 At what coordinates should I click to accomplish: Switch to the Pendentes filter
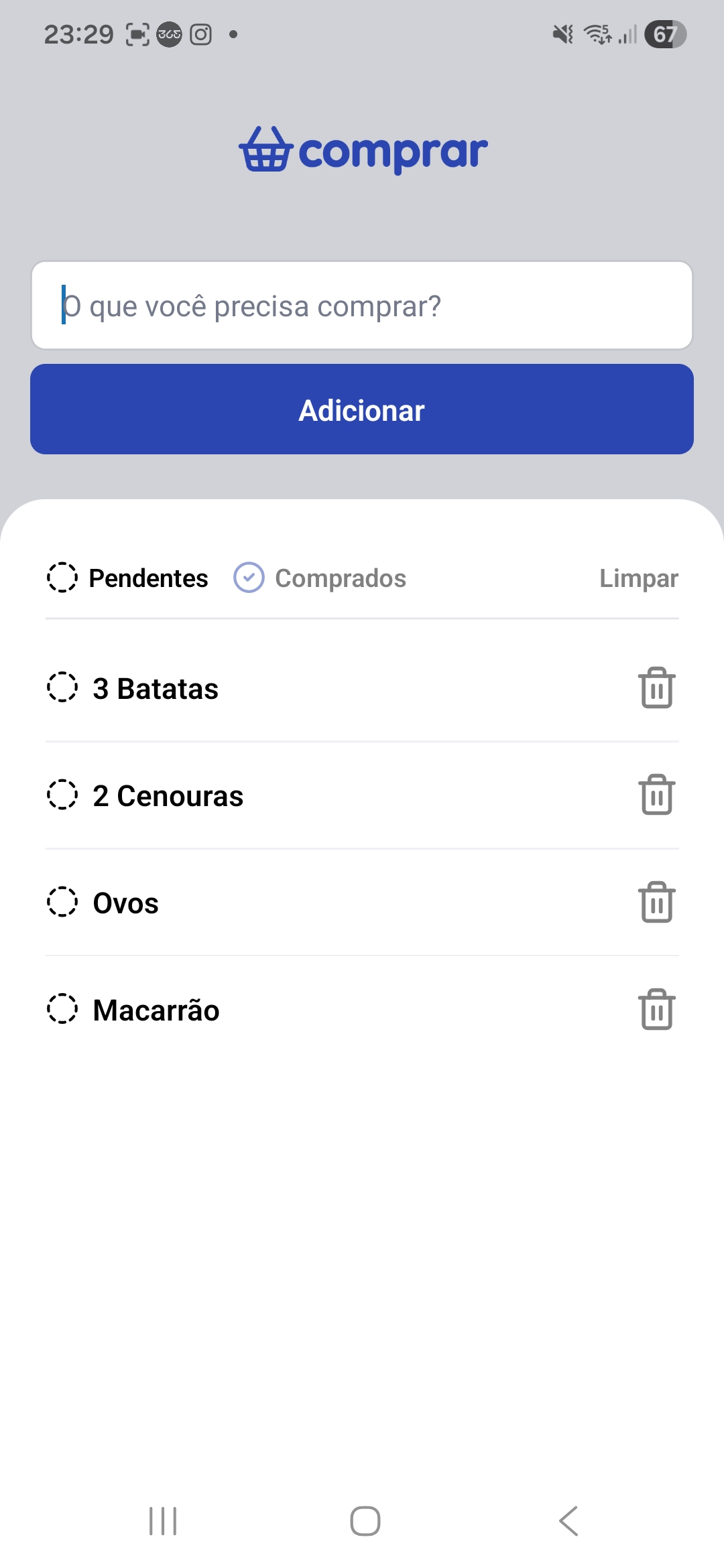point(127,578)
